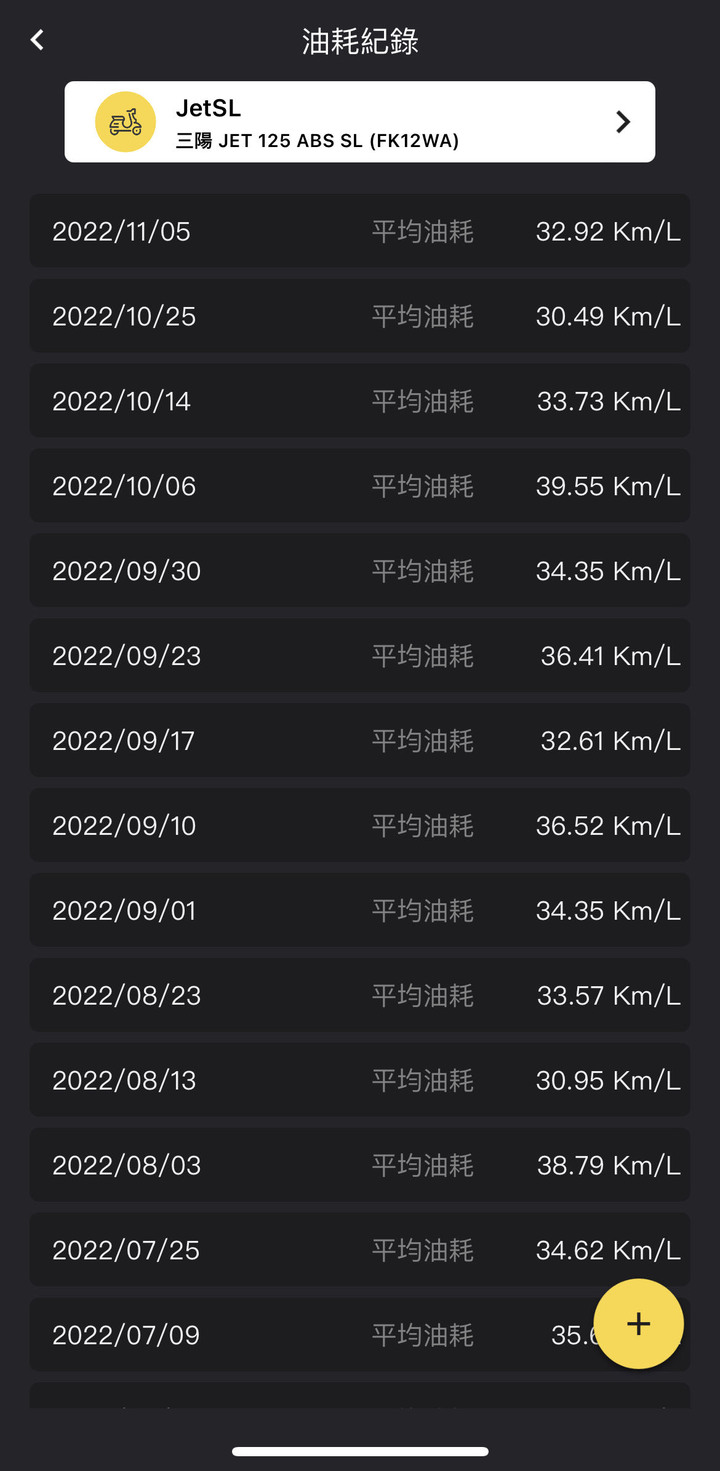Screen dimensions: 720x1471
Task: Open the 2022/08/13 fuel record
Action: click(360, 1081)
